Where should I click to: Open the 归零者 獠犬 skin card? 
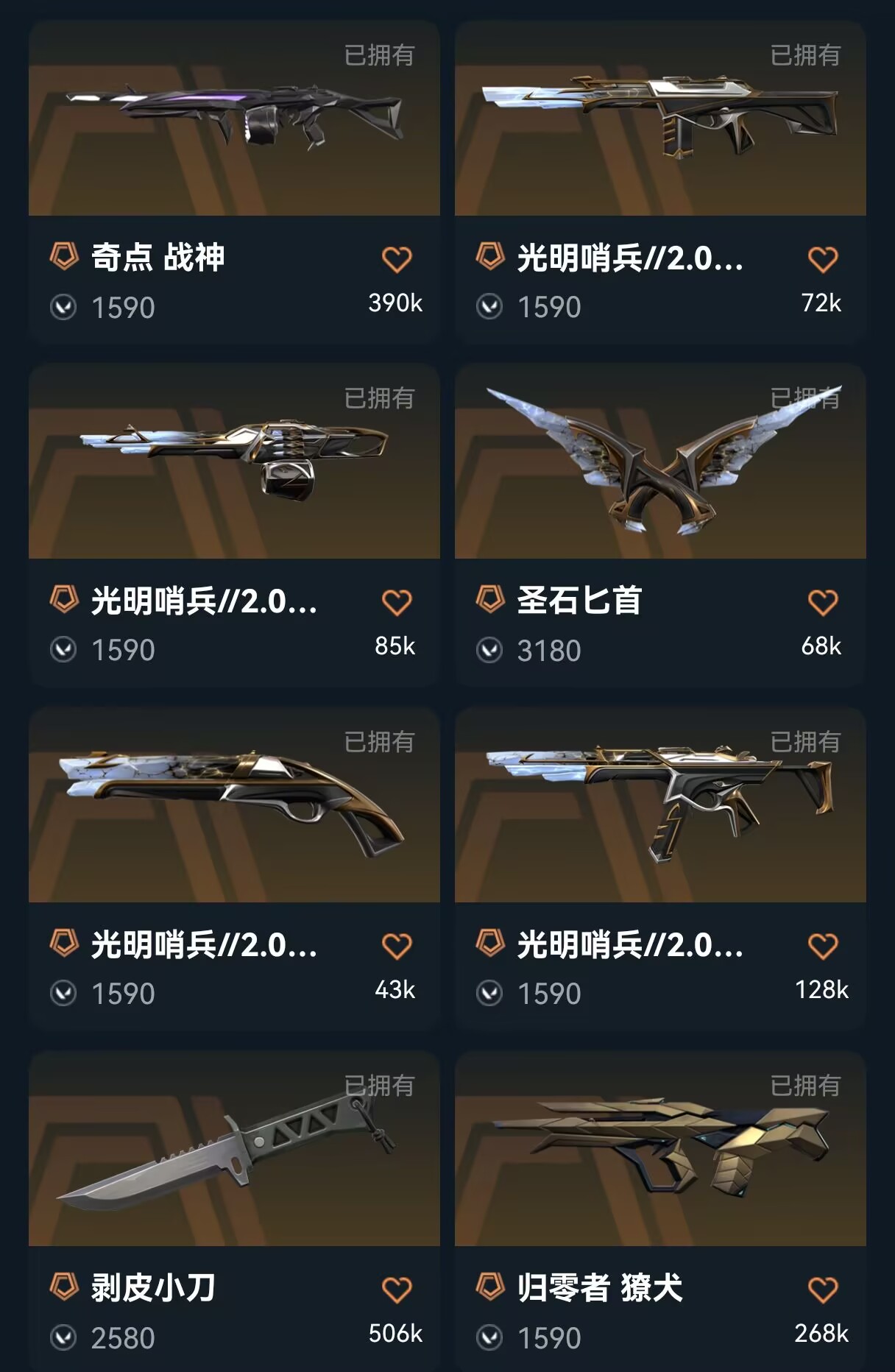pos(659,1150)
